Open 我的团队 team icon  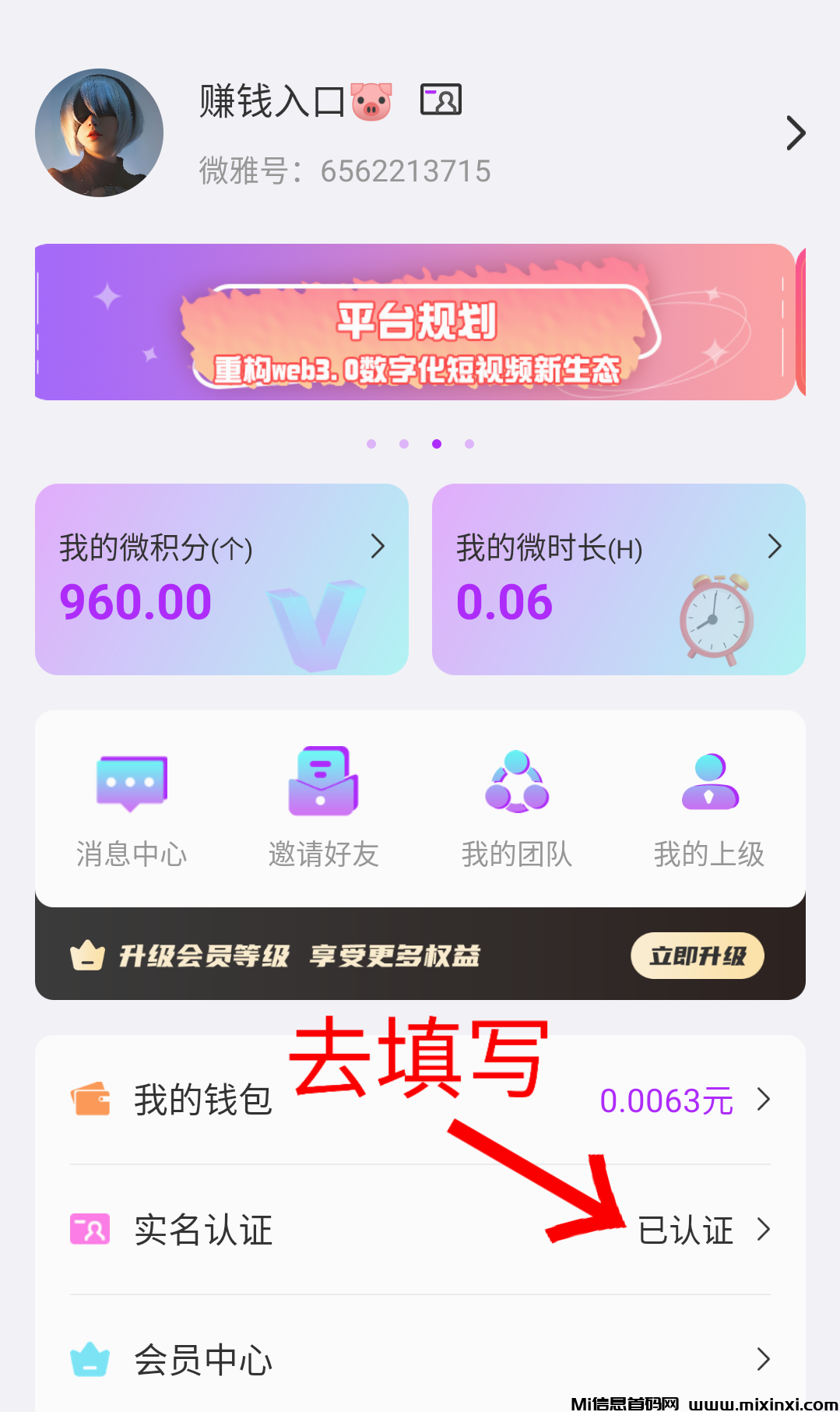pos(515,783)
